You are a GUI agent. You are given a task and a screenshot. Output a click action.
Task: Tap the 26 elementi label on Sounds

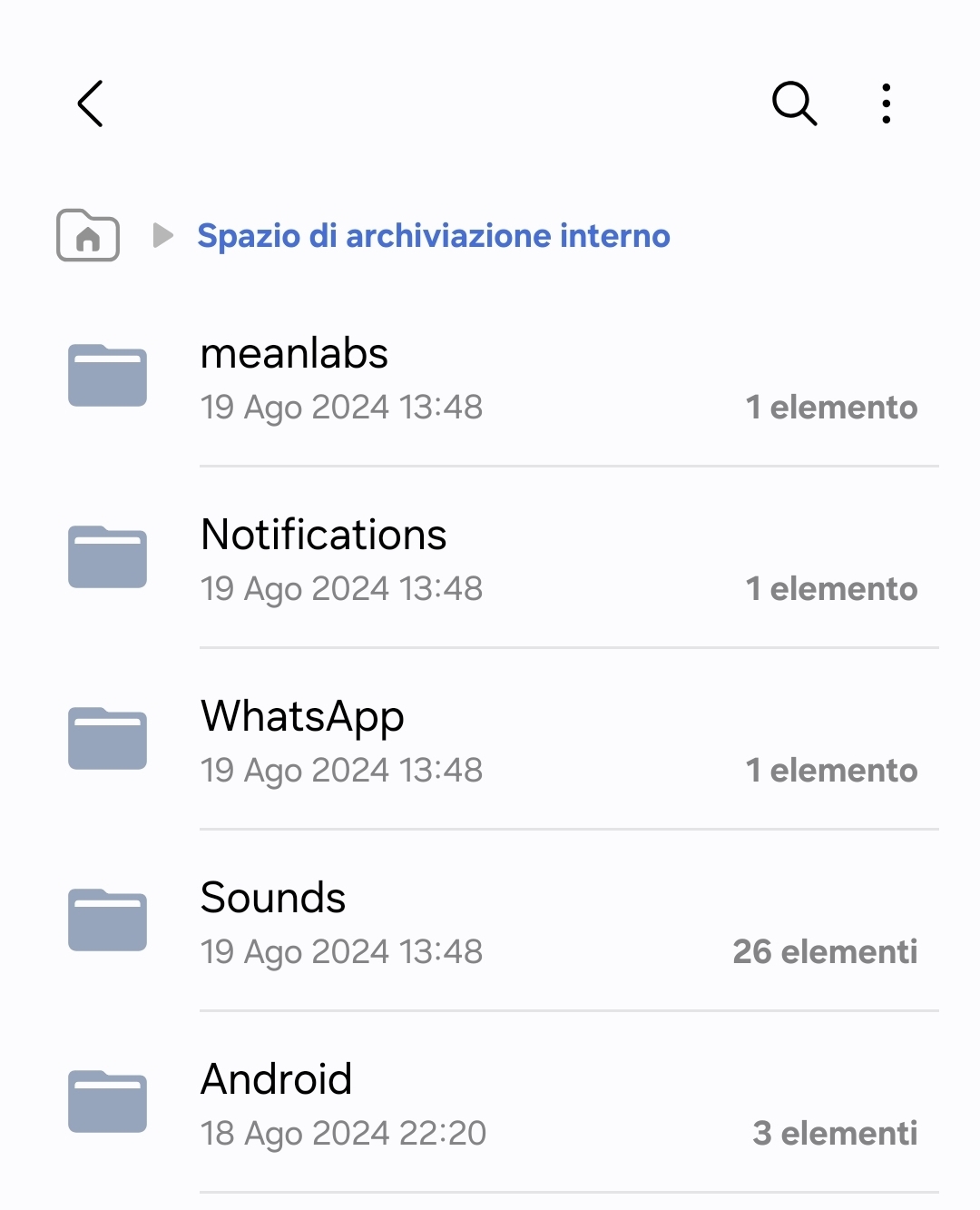(826, 951)
